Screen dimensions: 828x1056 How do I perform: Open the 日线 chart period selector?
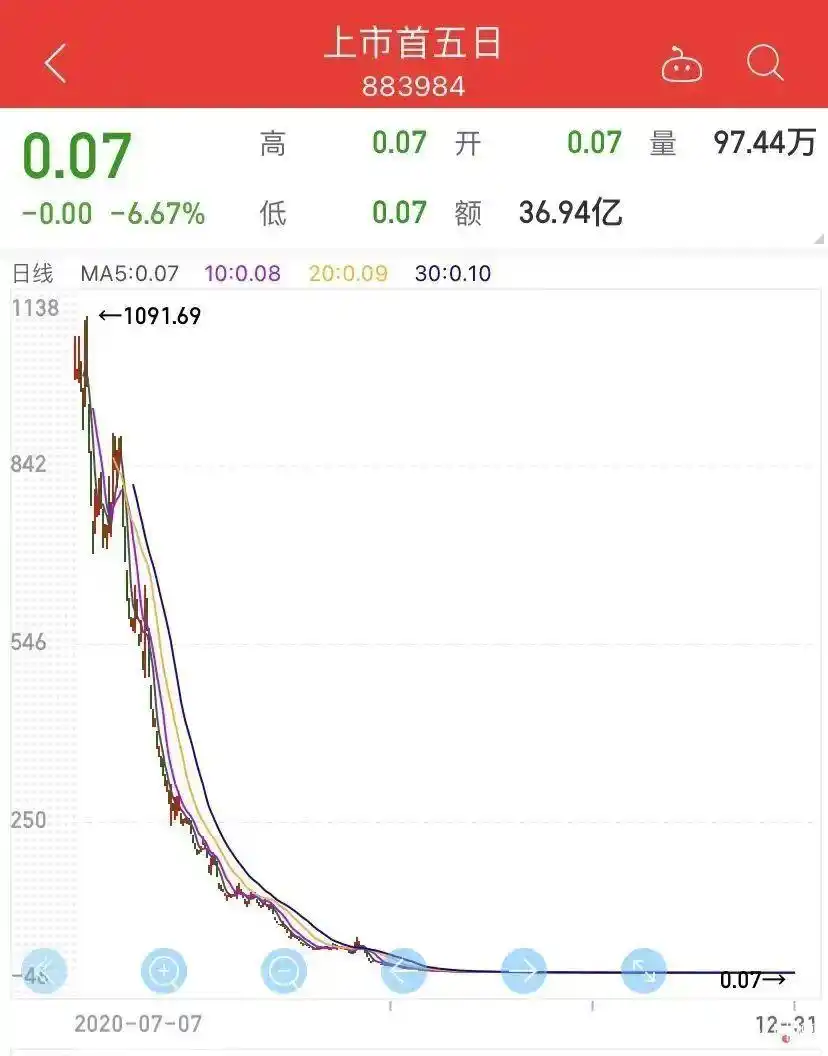[x=33, y=272]
